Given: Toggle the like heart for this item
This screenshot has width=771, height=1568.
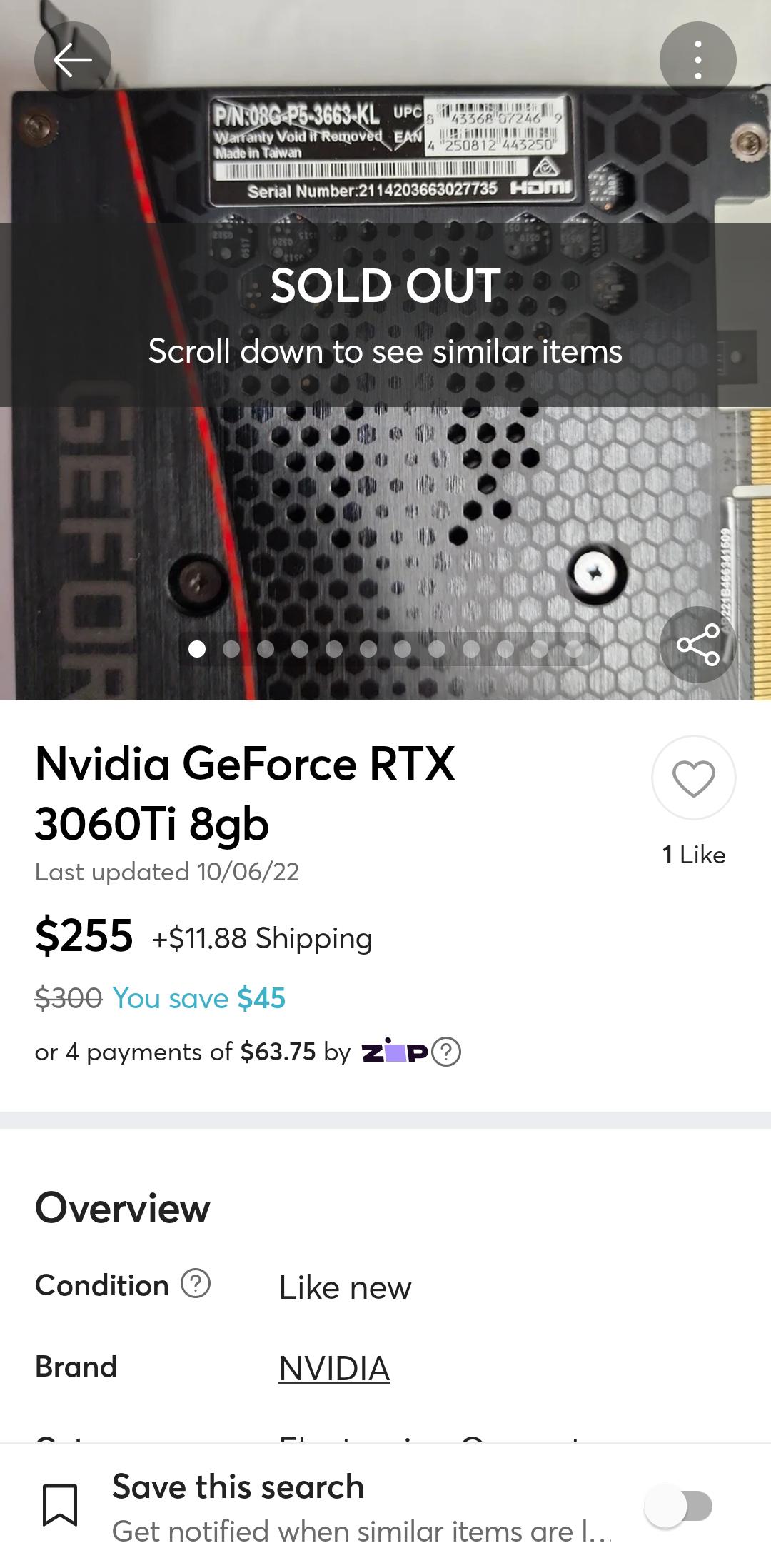Looking at the screenshot, I should [x=693, y=778].
